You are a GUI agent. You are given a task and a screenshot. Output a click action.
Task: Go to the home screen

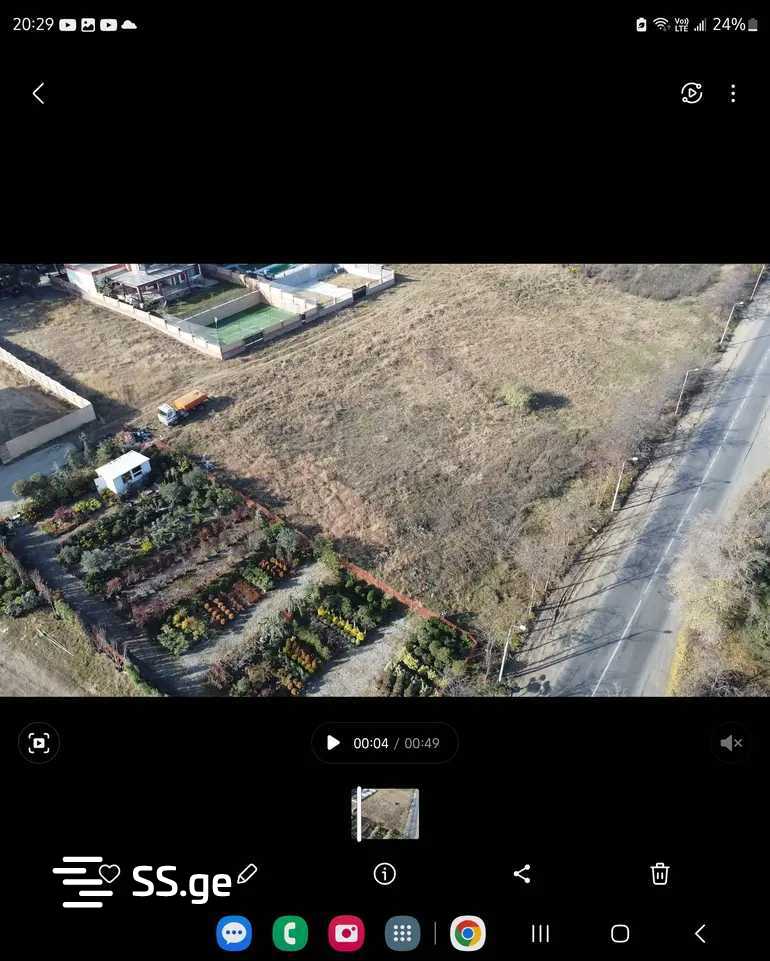click(x=620, y=934)
